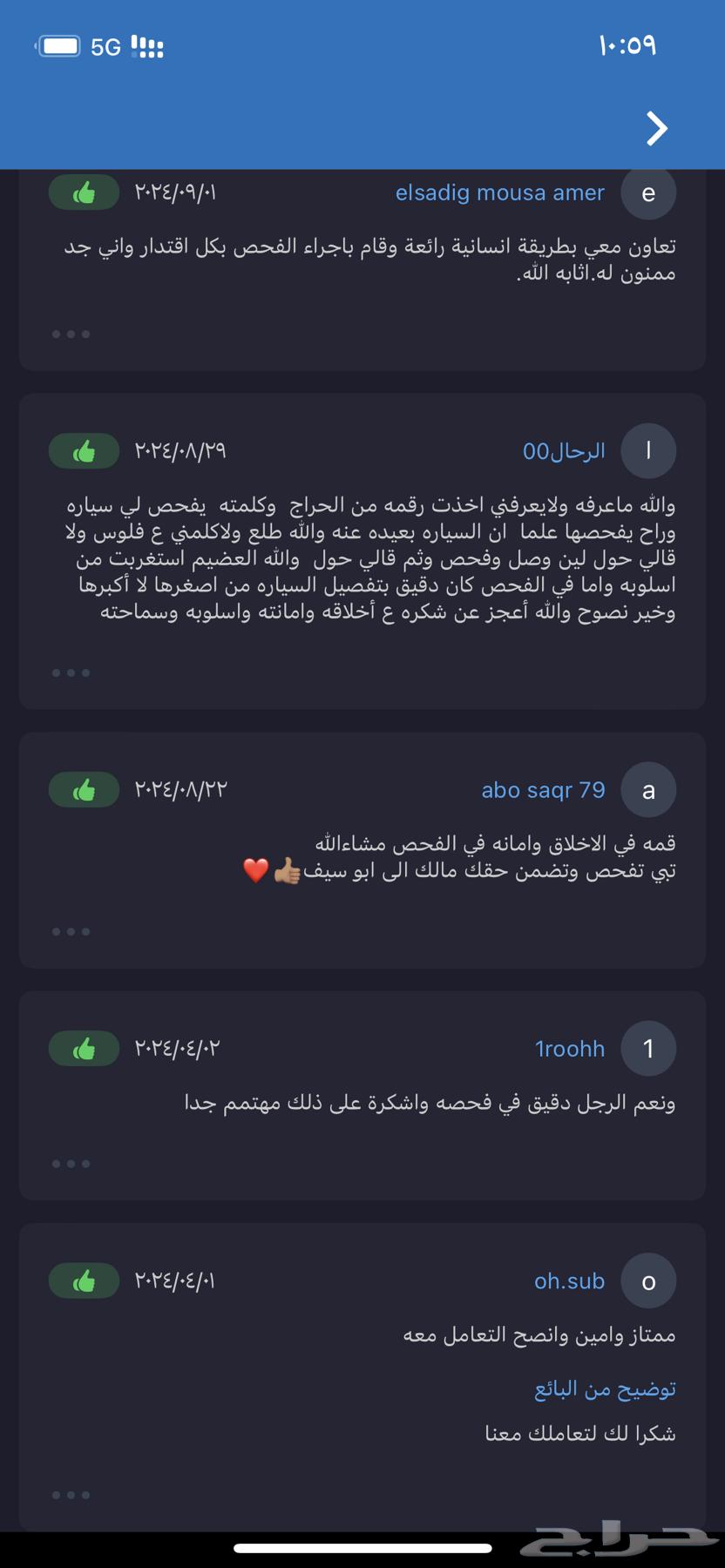
Task: Tap the avatar circle of elsadig mousa amer
Action: coord(648,193)
